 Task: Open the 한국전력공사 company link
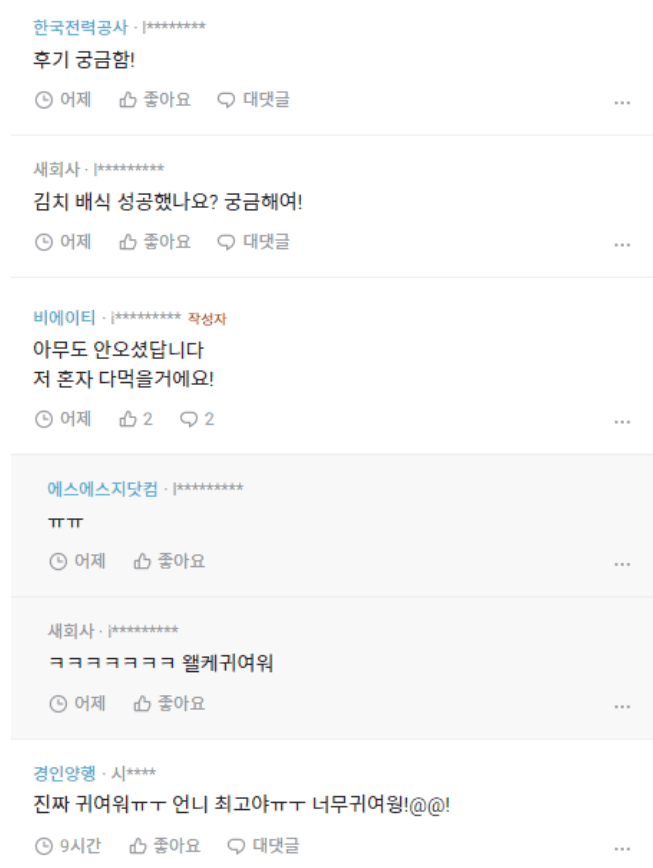[80, 27]
